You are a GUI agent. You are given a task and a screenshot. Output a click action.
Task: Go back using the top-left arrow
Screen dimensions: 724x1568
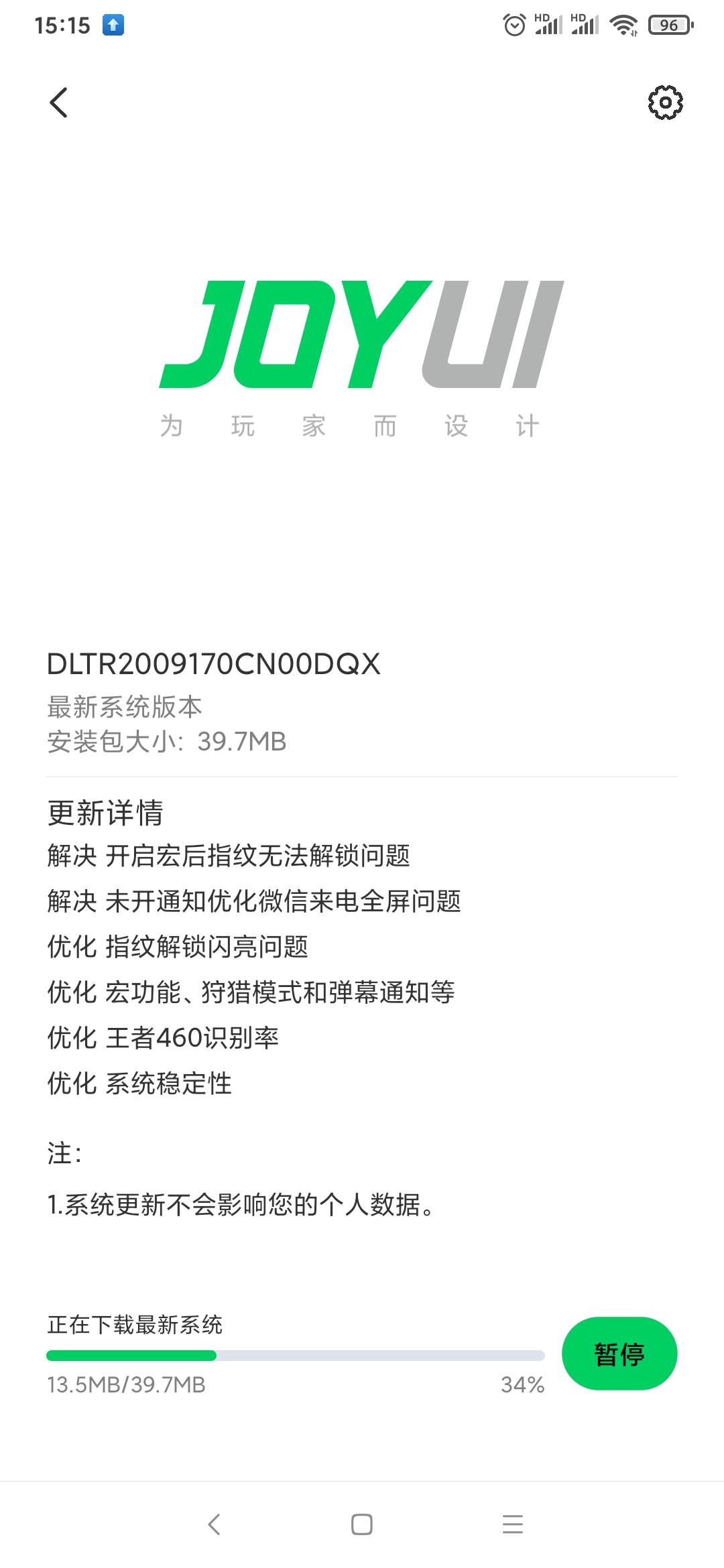(x=59, y=103)
